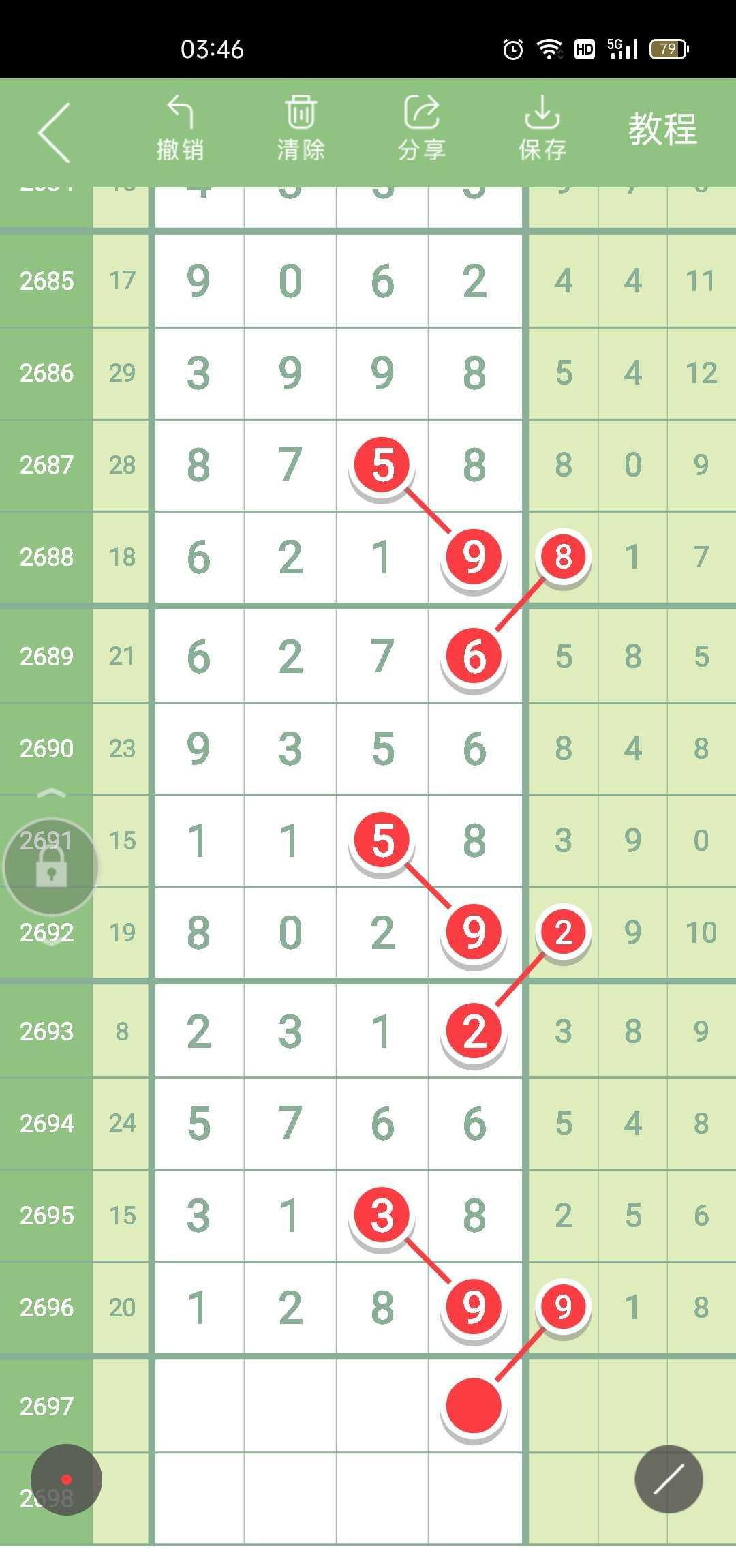Share the chart via 分享
The height and width of the screenshot is (1568, 736).
[x=421, y=128]
